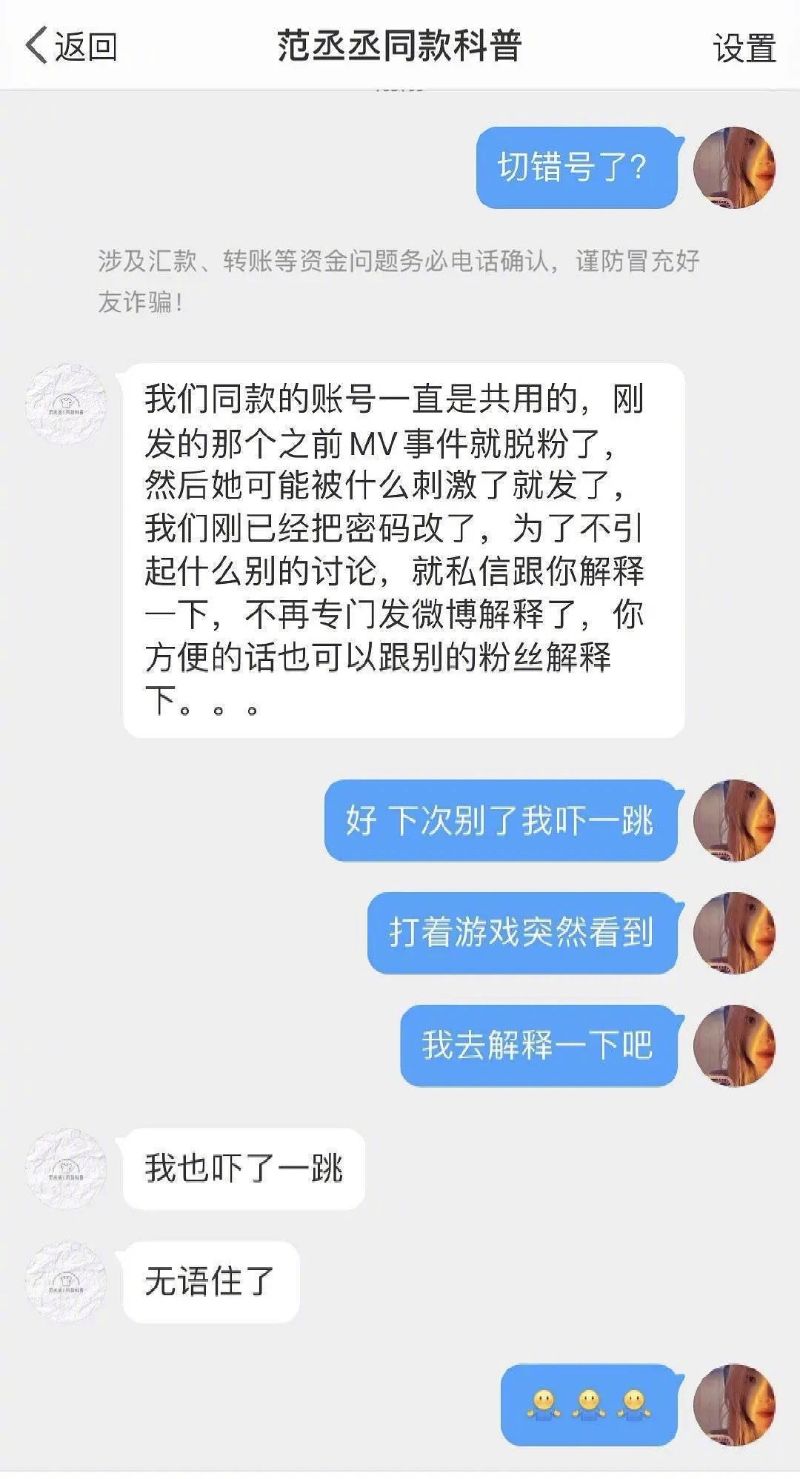
Task: Open 设置 for this chat
Action: pos(744,47)
